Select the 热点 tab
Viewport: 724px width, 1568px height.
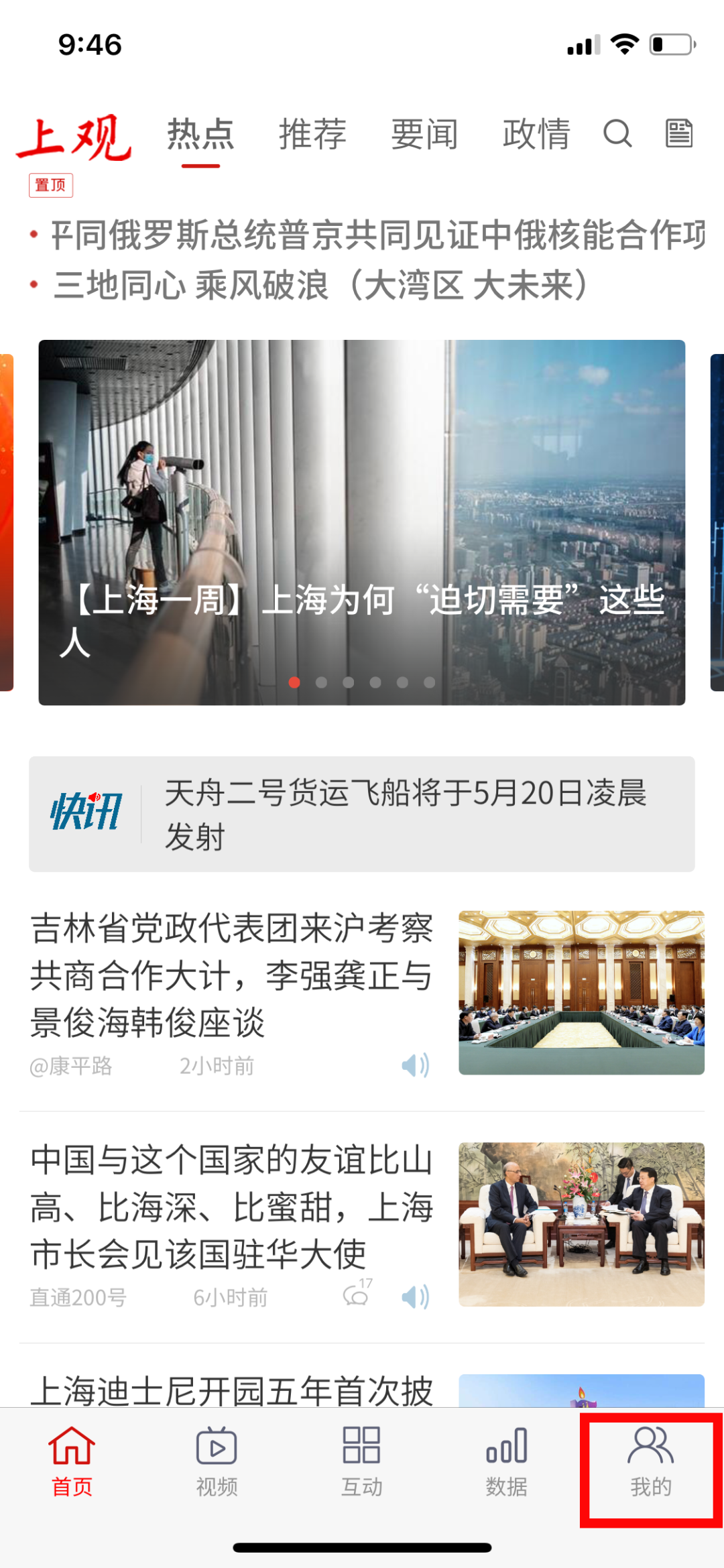(x=200, y=134)
